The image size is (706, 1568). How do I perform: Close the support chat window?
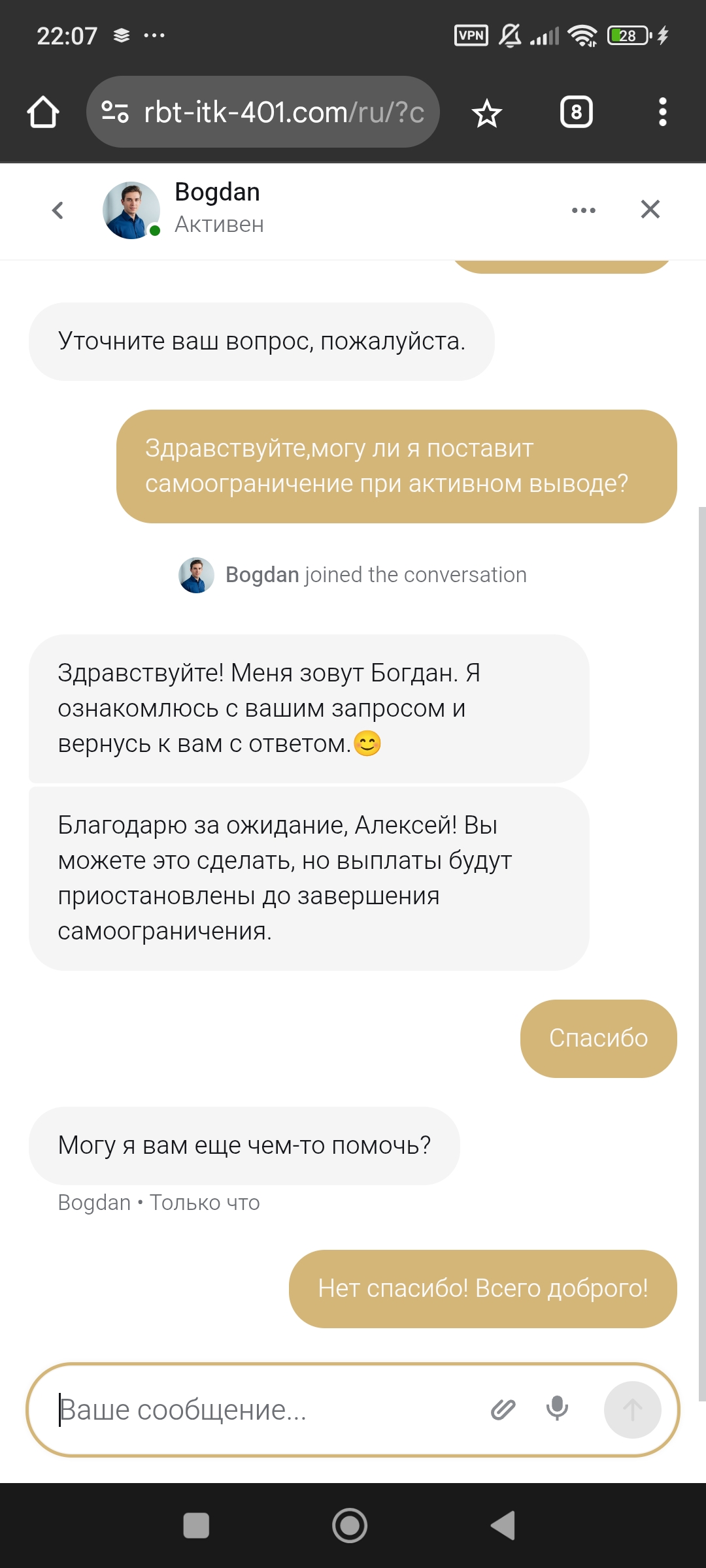[x=650, y=209]
